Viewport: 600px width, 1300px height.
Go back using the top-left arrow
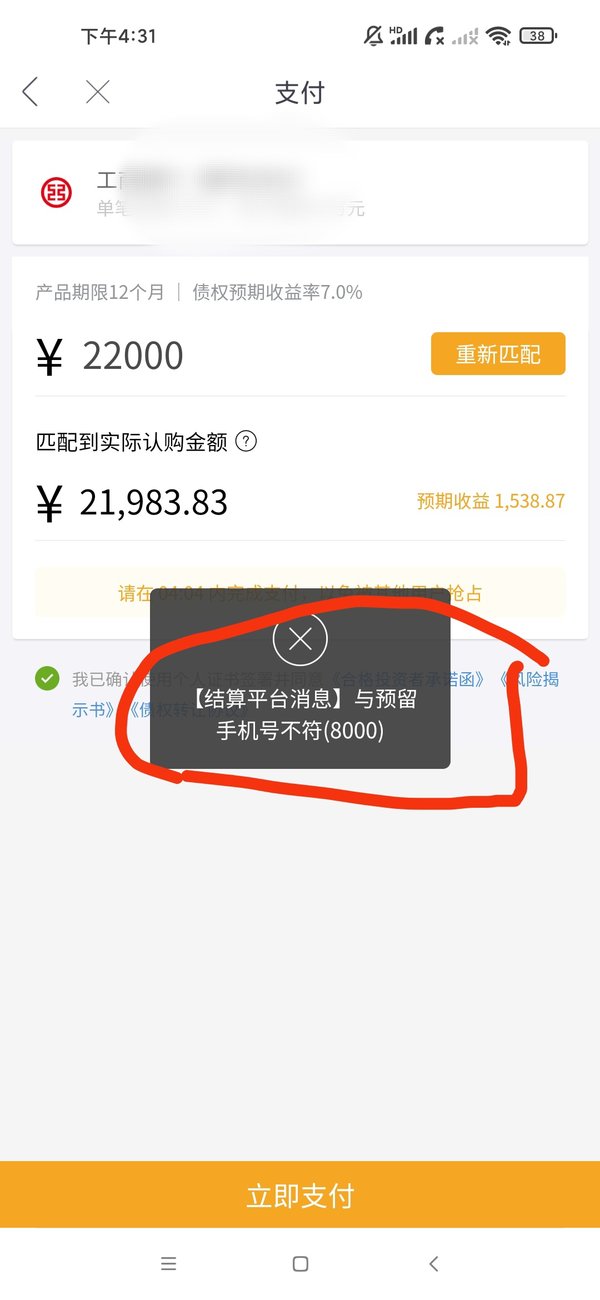30,93
